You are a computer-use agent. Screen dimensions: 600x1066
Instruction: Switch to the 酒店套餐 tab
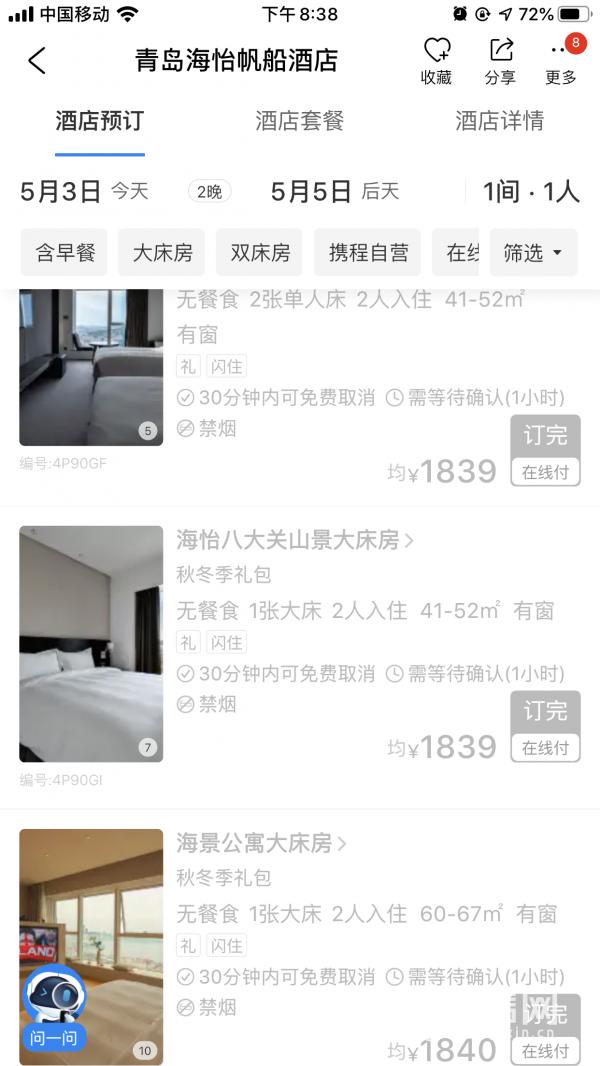[x=299, y=122]
